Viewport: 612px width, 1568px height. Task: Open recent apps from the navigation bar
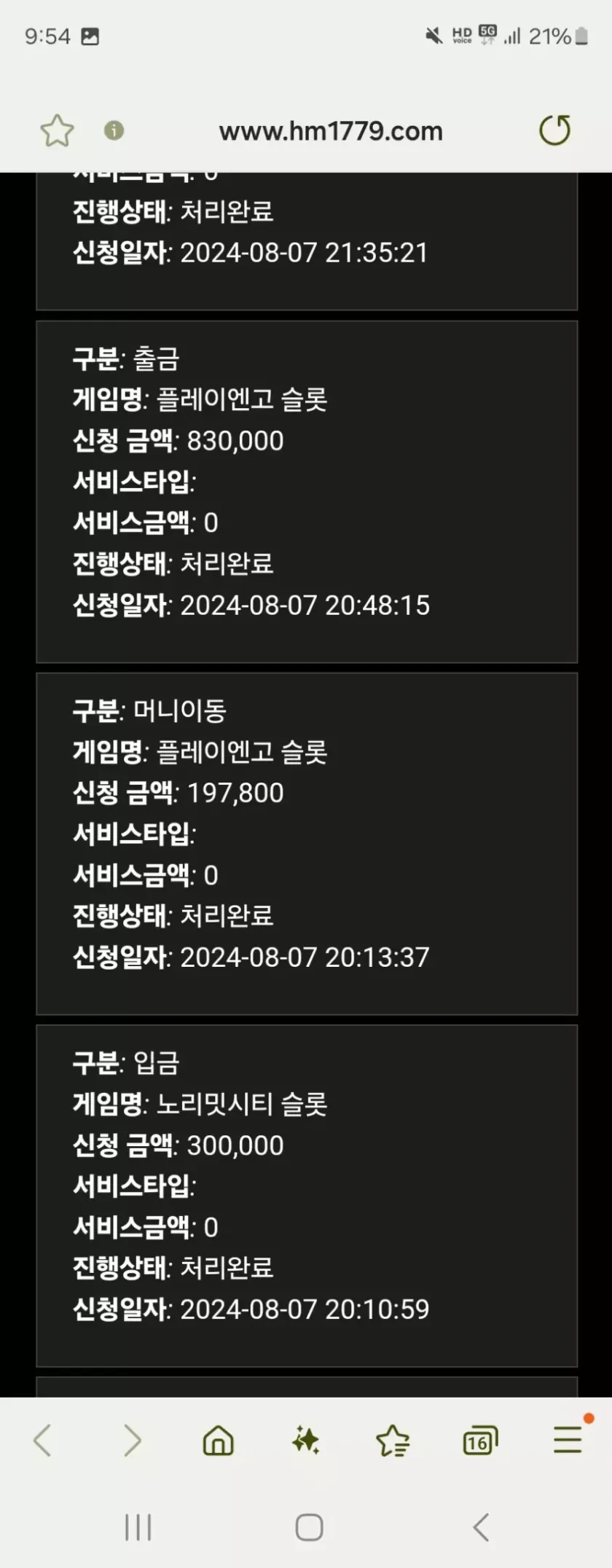pyautogui.click(x=138, y=1527)
